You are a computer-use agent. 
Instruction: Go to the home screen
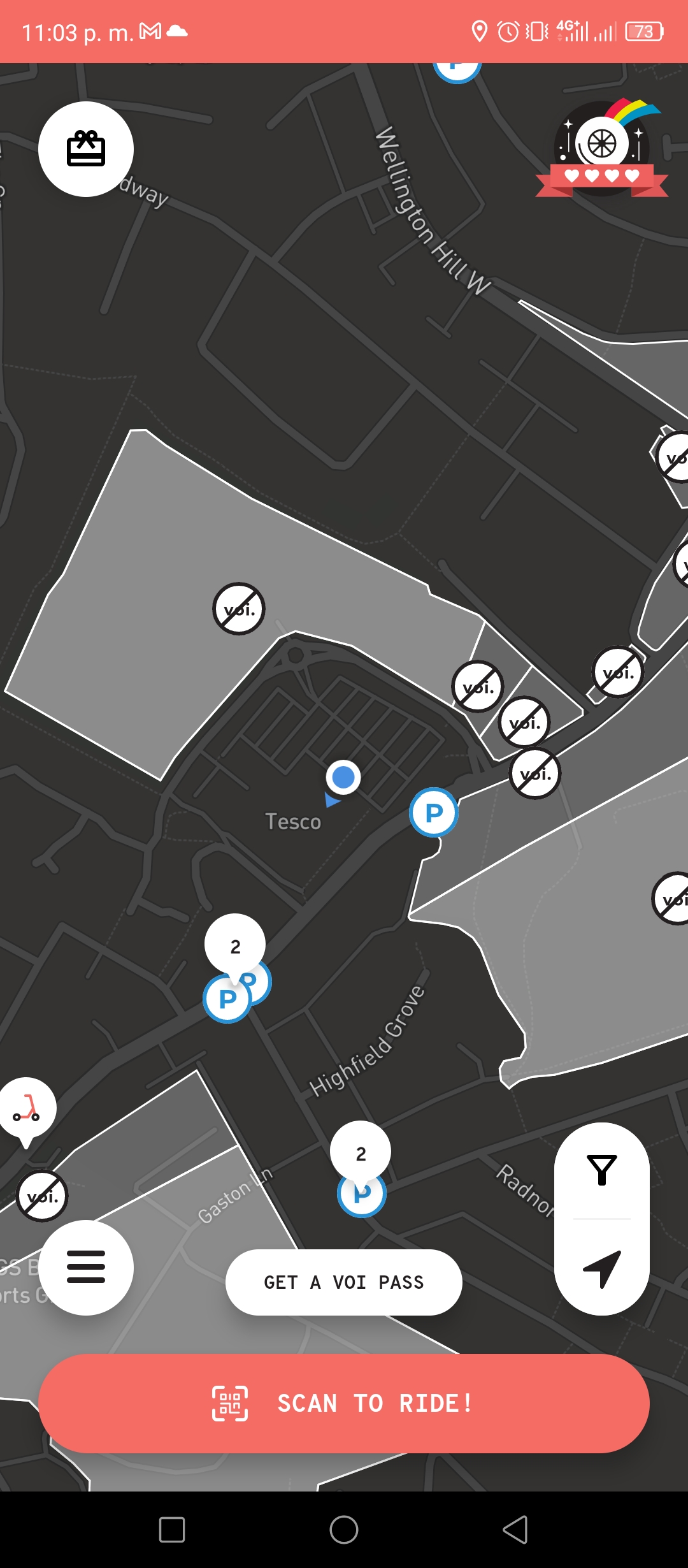coord(344,1529)
